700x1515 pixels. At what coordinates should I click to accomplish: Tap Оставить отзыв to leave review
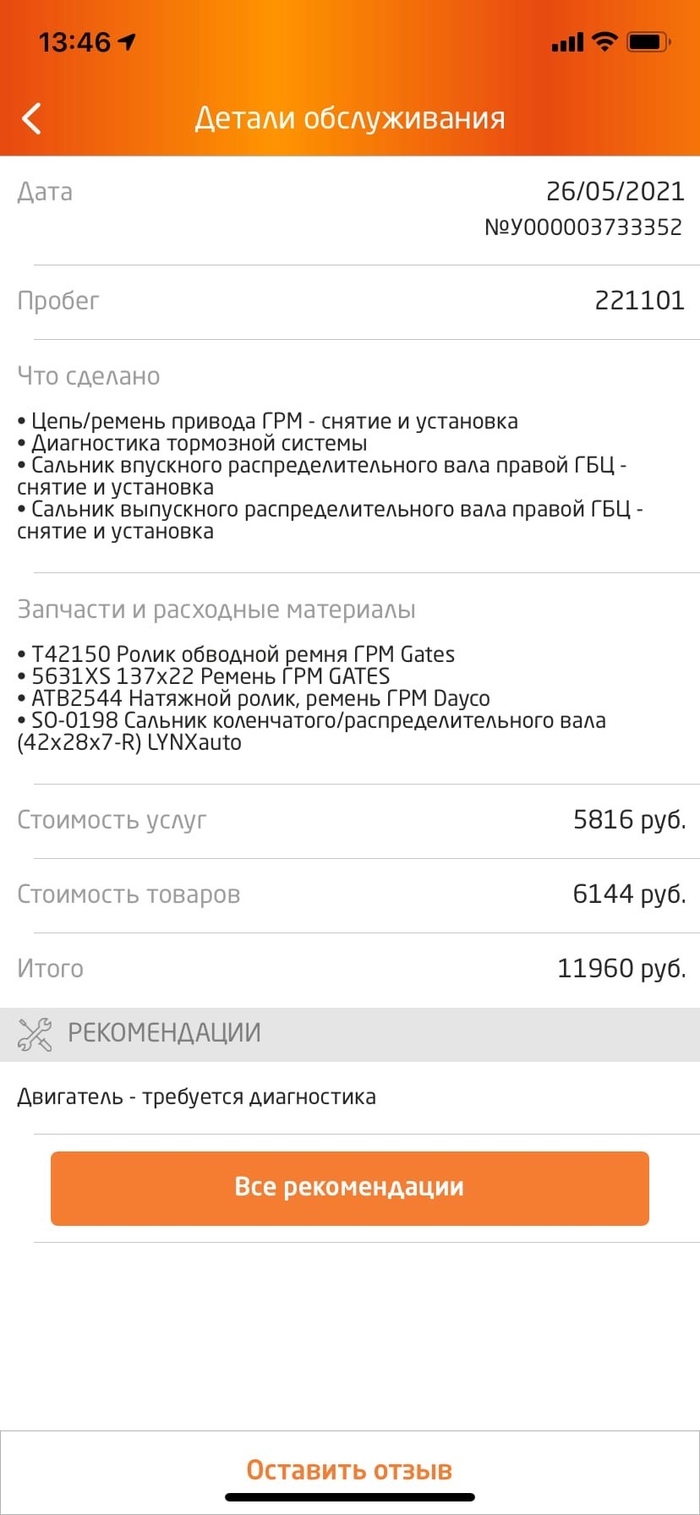[349, 1470]
